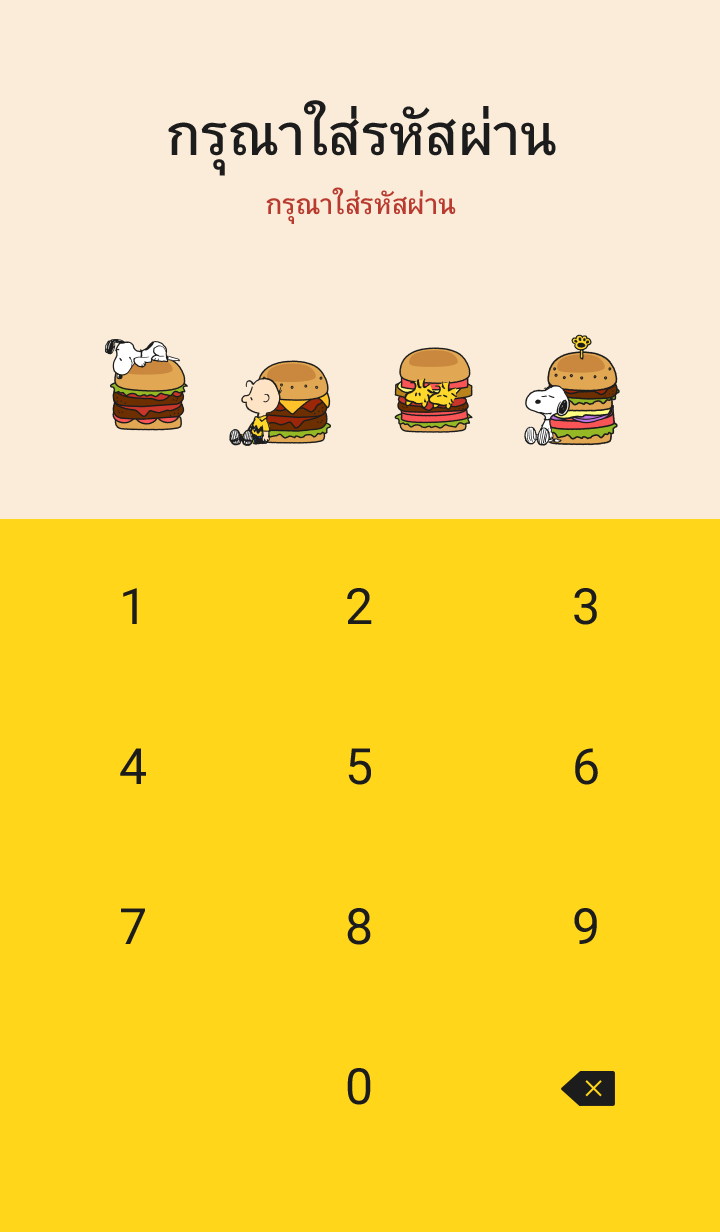Screen dimensions: 720x1232
Task: Tap the number 4 key
Action: pos(132,767)
